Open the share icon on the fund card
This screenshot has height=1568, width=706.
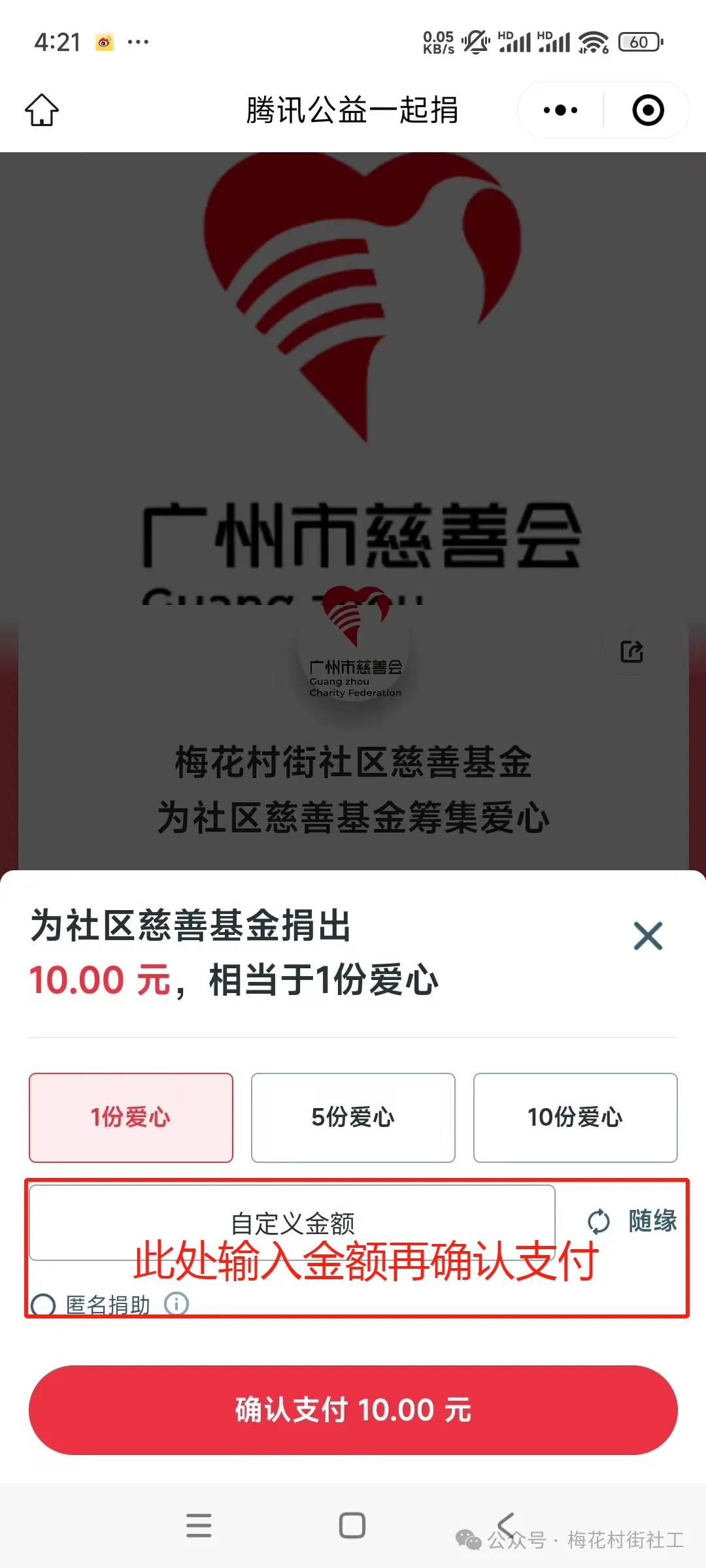631,653
